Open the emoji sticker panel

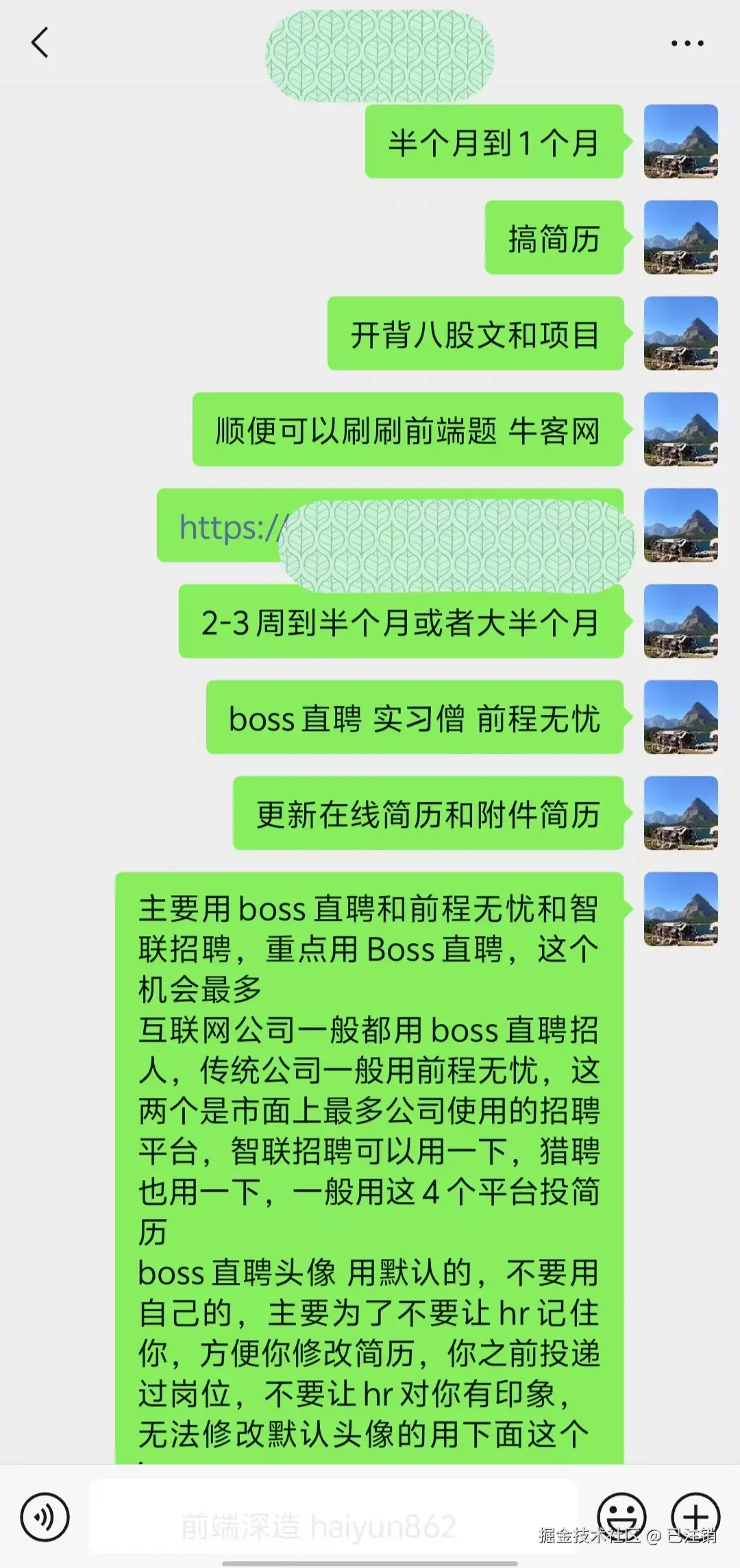point(621,1516)
